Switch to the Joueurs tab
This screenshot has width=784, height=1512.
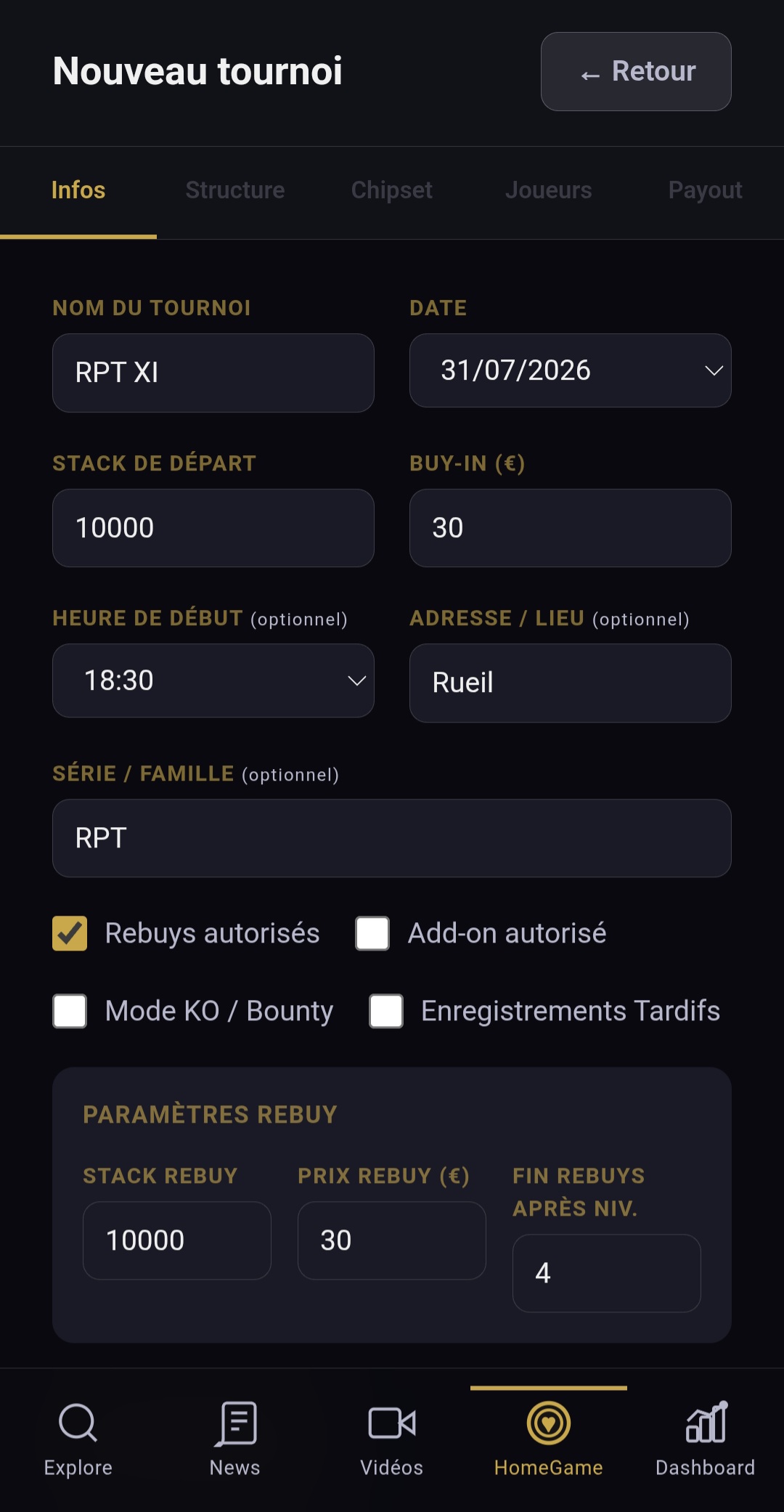[x=549, y=190]
